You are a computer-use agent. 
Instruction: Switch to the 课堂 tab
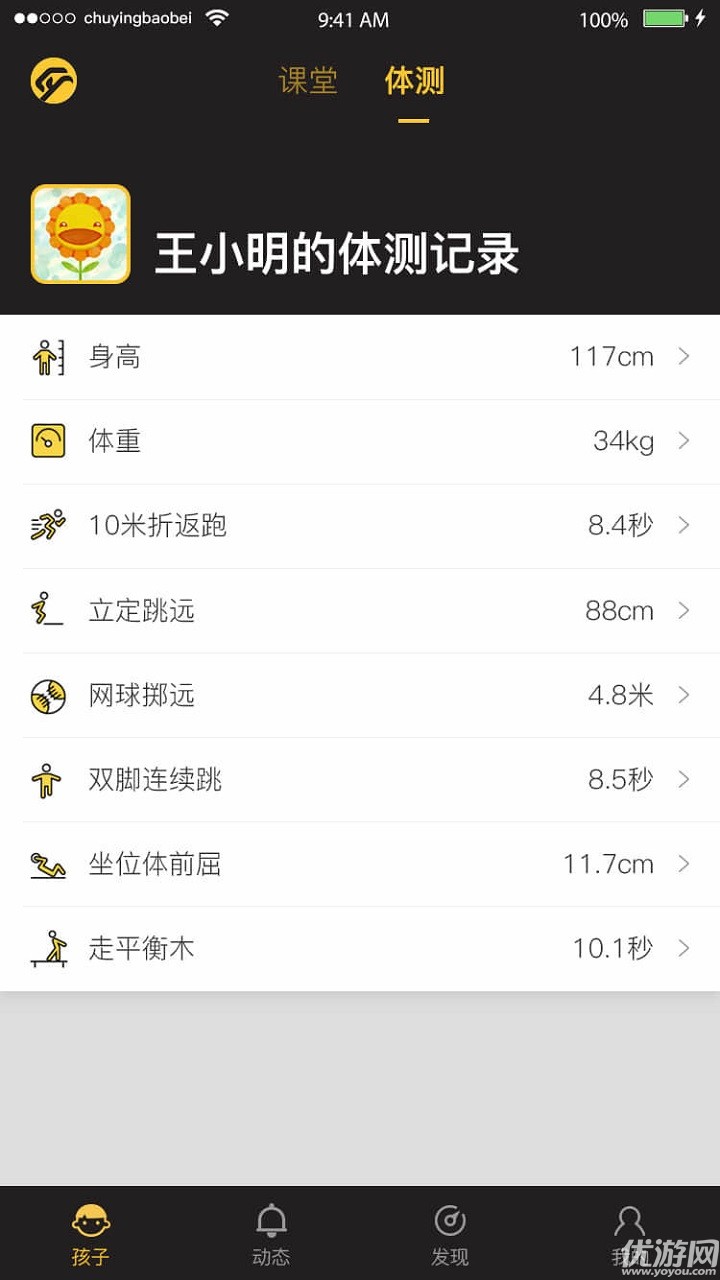tap(308, 80)
